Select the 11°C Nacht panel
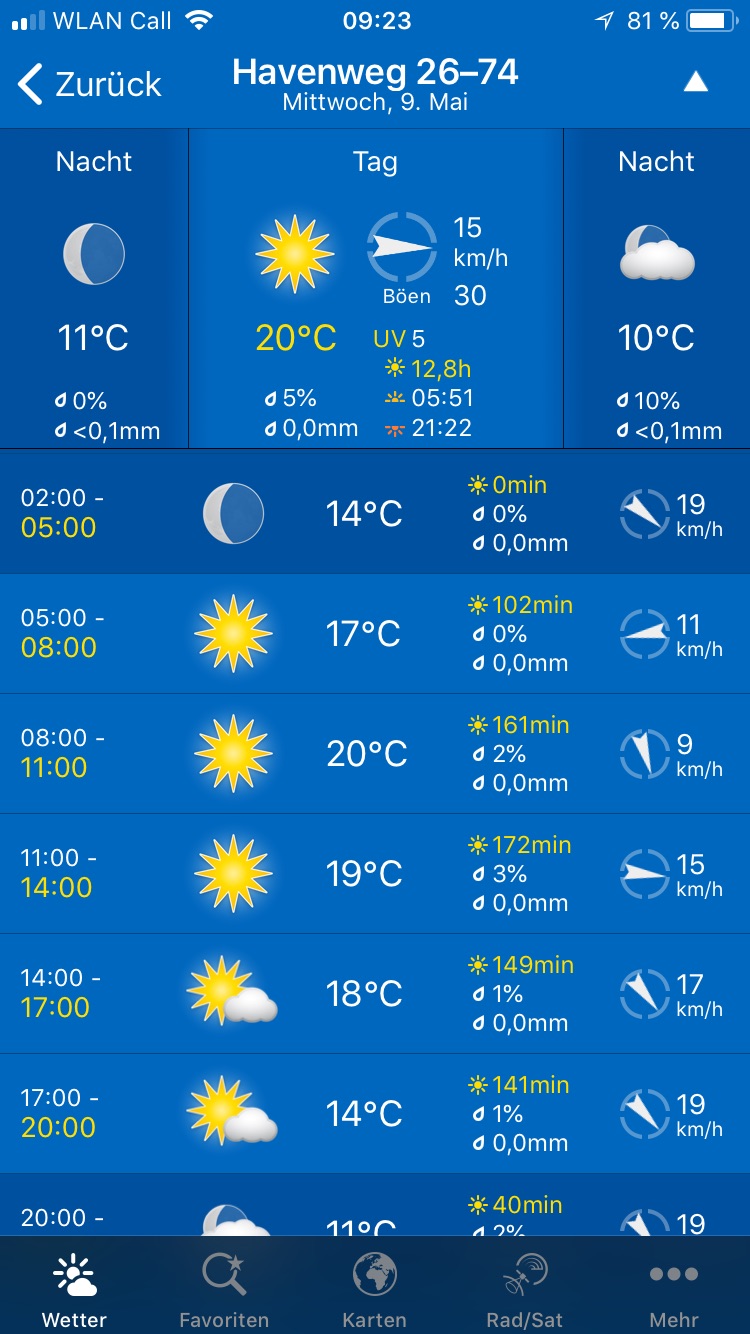750x1334 pixels. click(x=94, y=288)
